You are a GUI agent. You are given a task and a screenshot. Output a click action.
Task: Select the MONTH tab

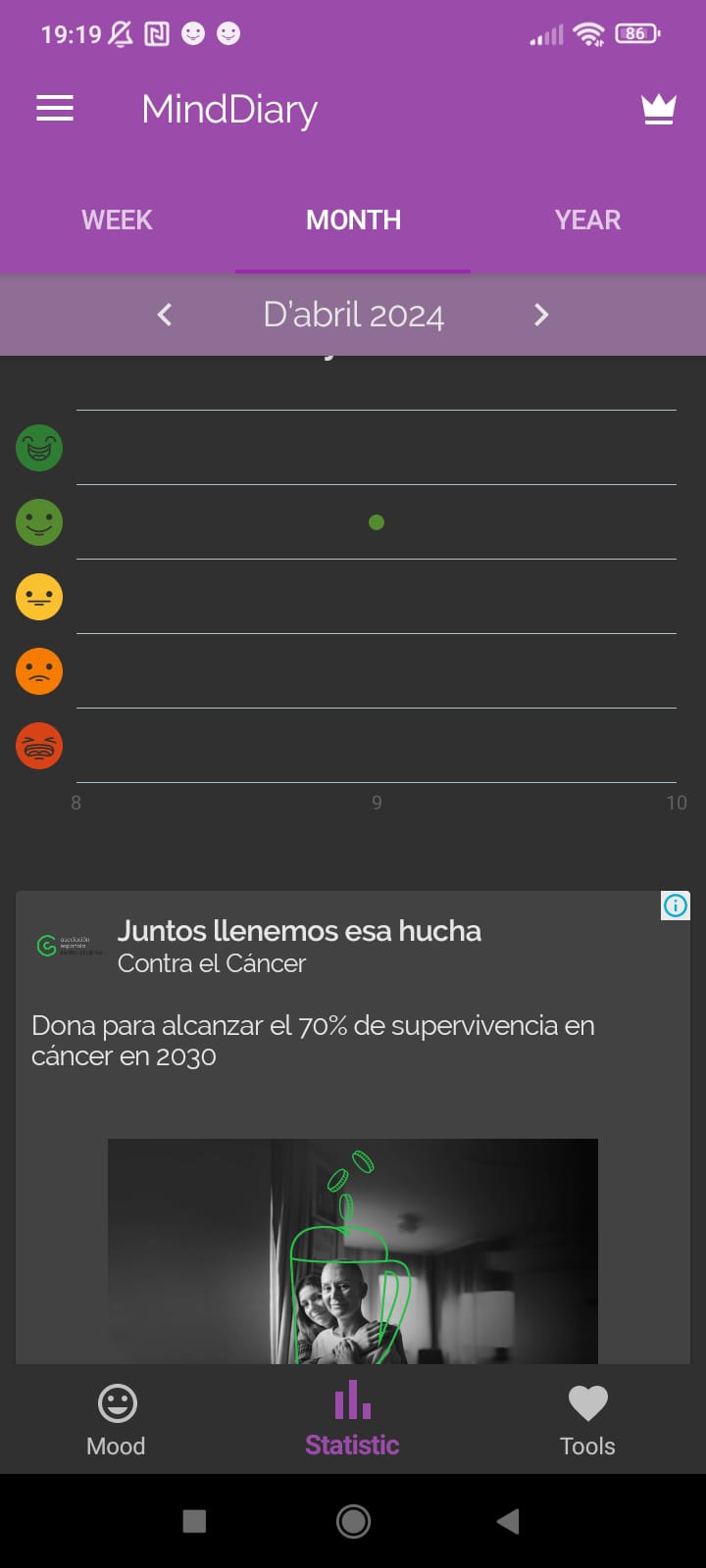coord(353,220)
